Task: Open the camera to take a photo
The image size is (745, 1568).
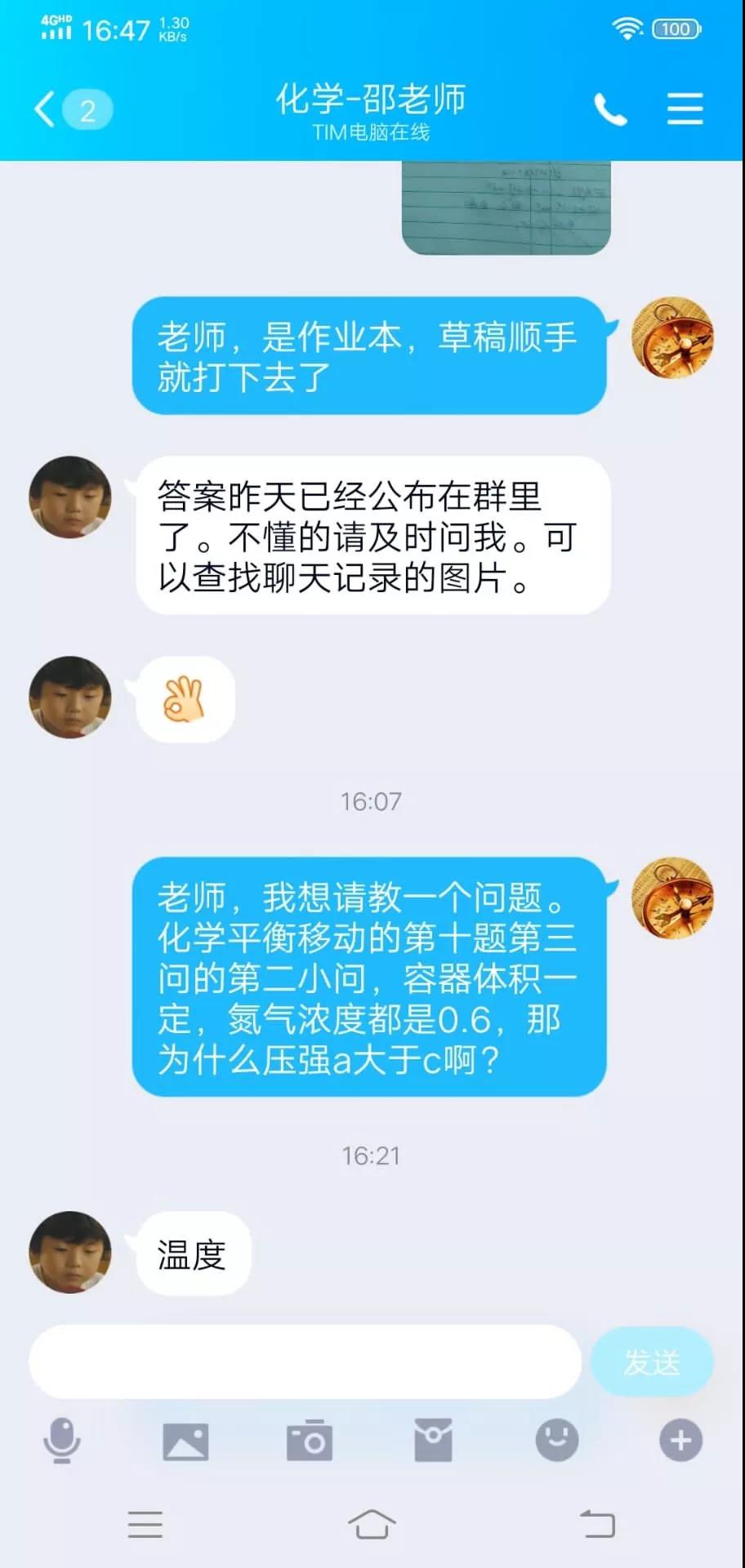Action: 310,1441
